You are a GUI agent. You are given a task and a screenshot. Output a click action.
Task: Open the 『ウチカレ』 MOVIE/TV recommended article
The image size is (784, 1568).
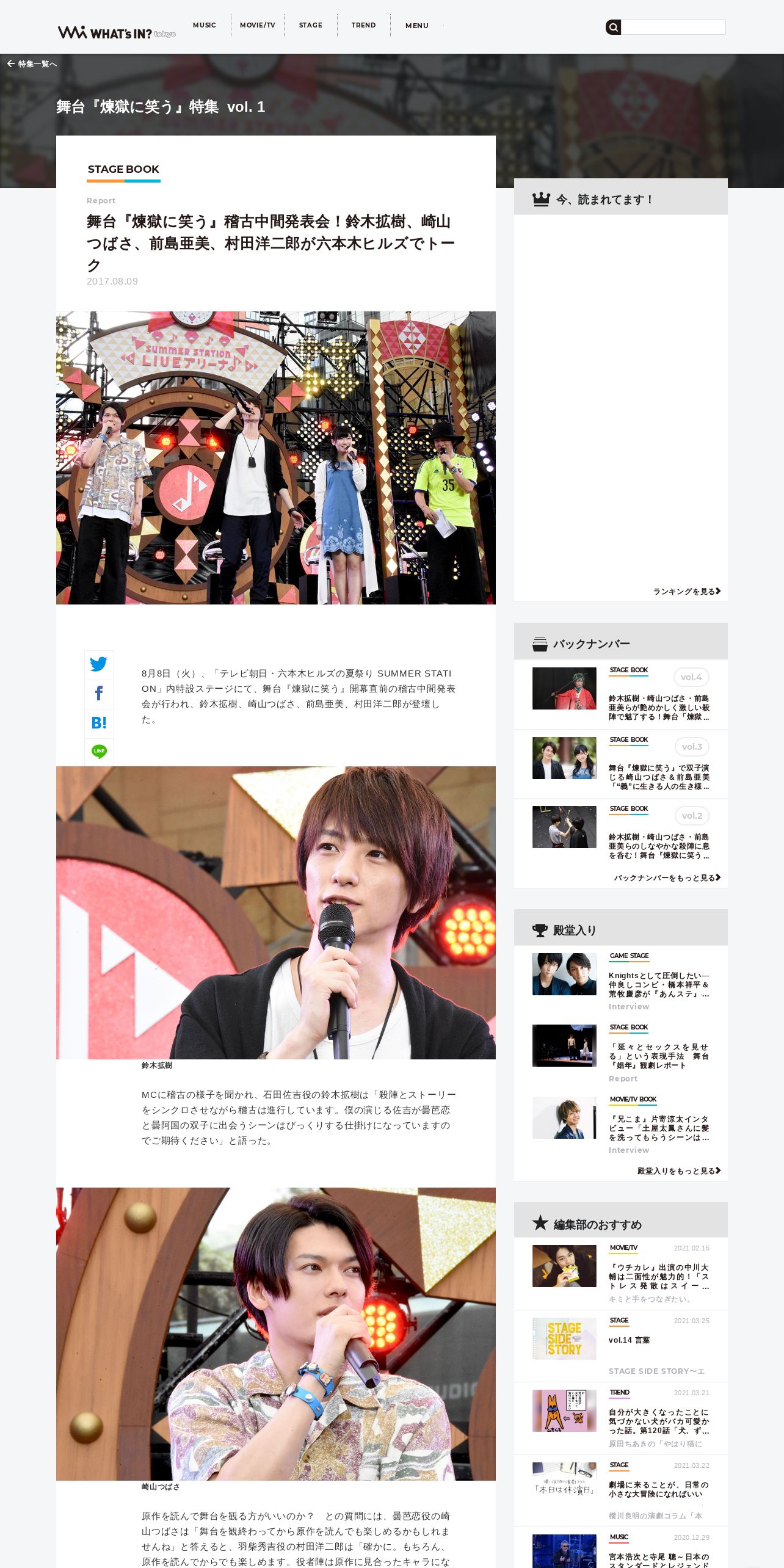621,1274
